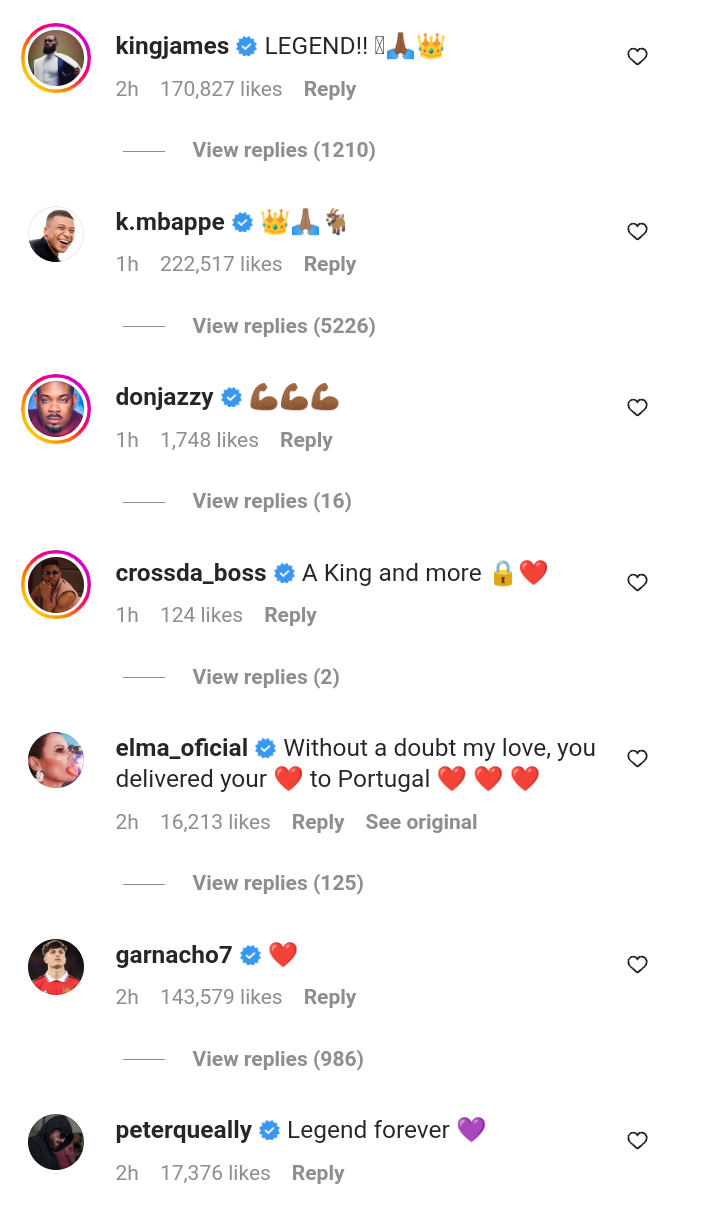Open the k.mbappe username profile
720x1207 pixels.
pos(170,222)
